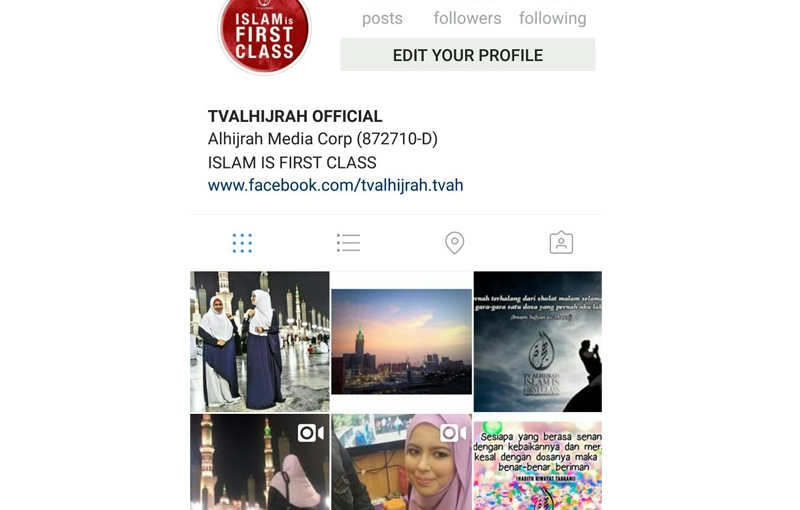View the followers list
The height and width of the screenshot is (510, 800).
tap(467, 17)
